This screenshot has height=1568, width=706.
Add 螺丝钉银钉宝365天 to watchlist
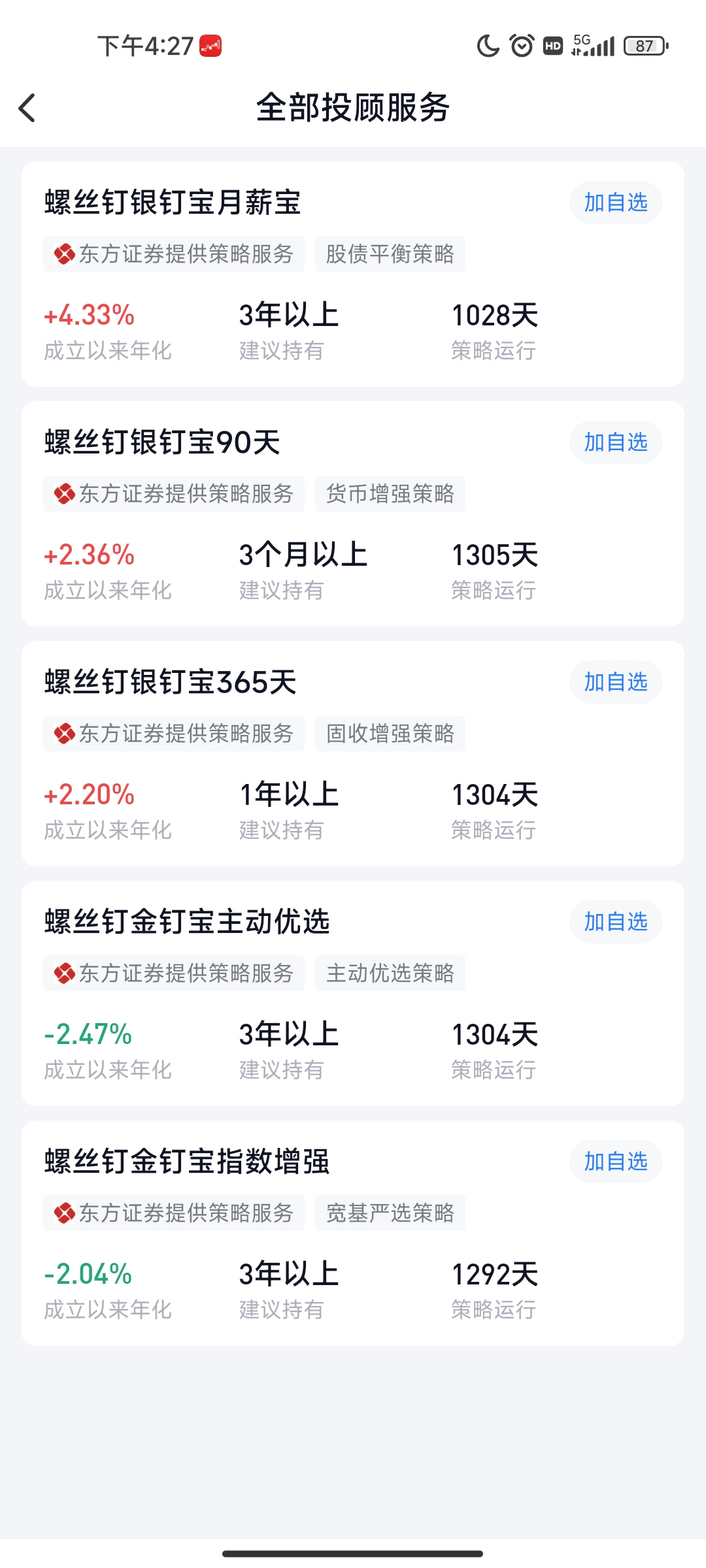click(x=615, y=682)
